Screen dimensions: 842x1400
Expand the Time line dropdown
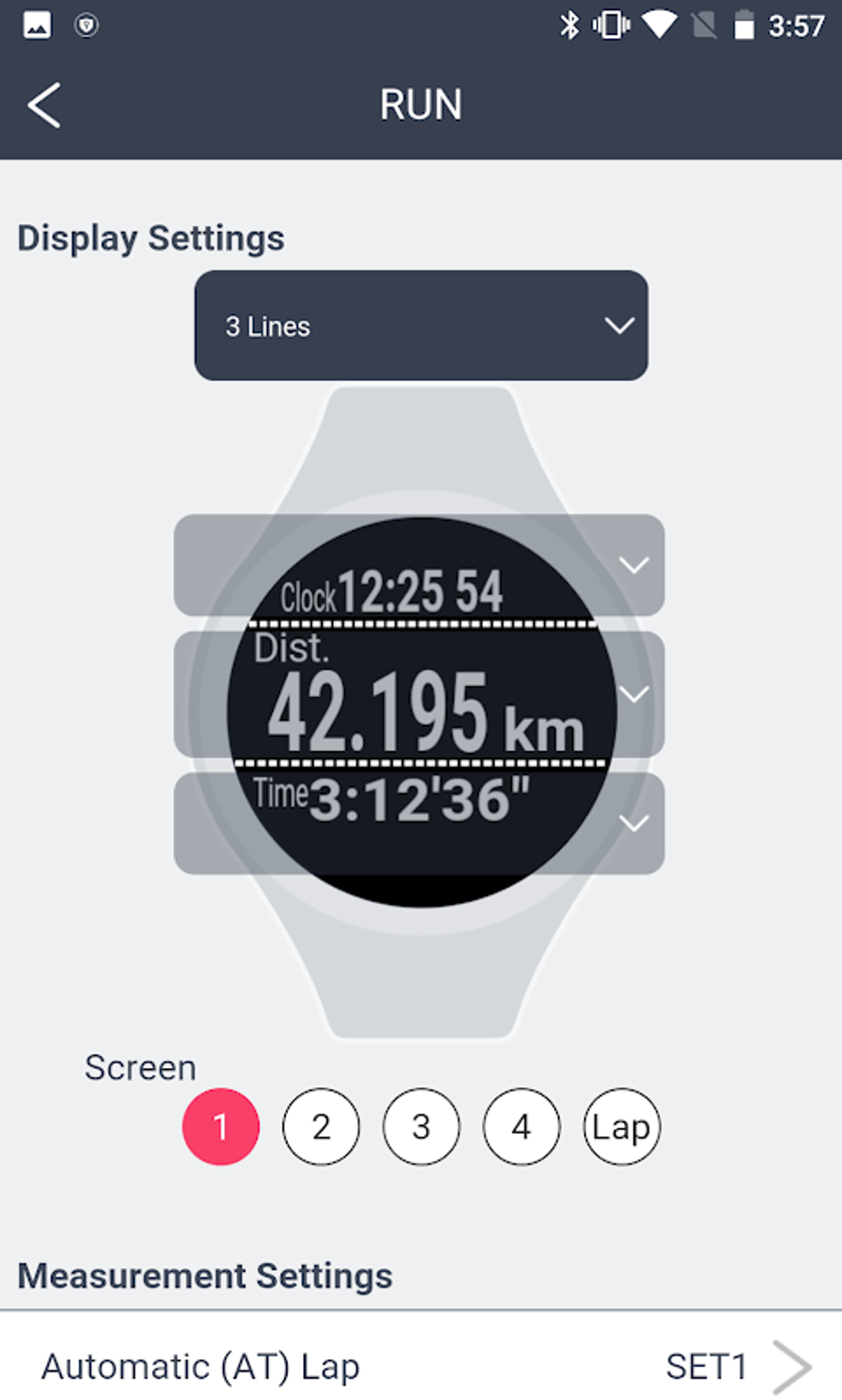(633, 823)
